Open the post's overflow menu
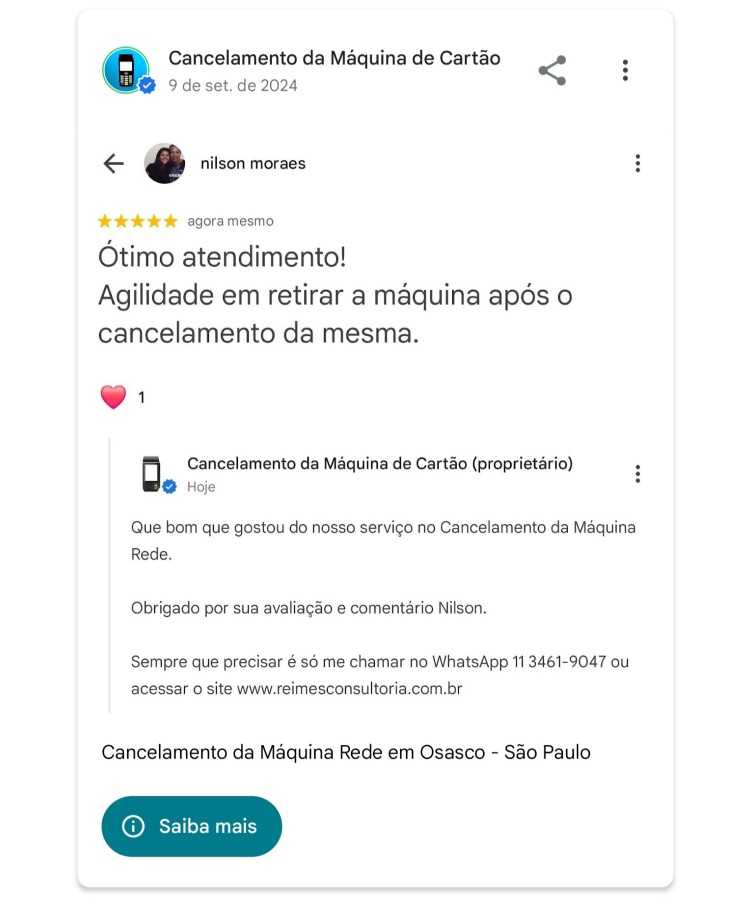This screenshot has height=900, width=750. (625, 70)
